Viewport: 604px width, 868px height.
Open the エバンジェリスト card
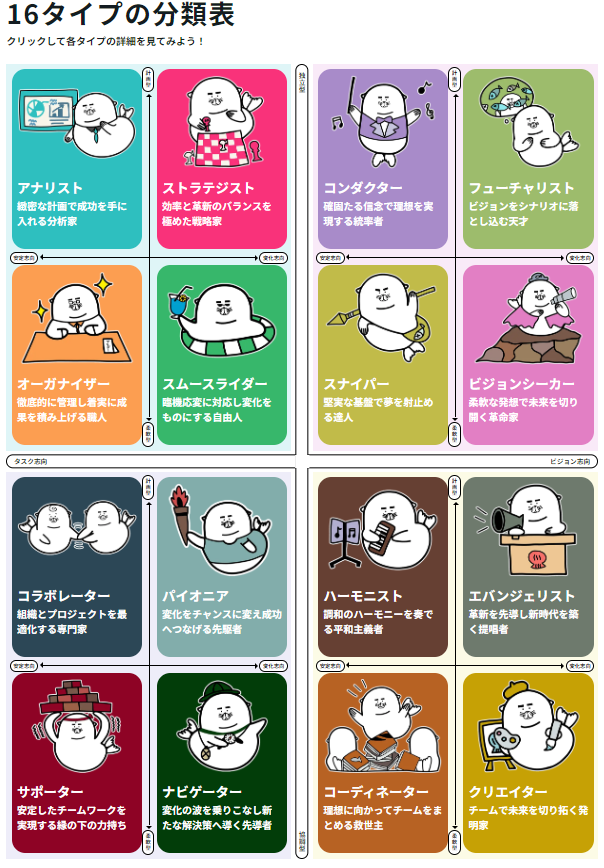coord(527,566)
